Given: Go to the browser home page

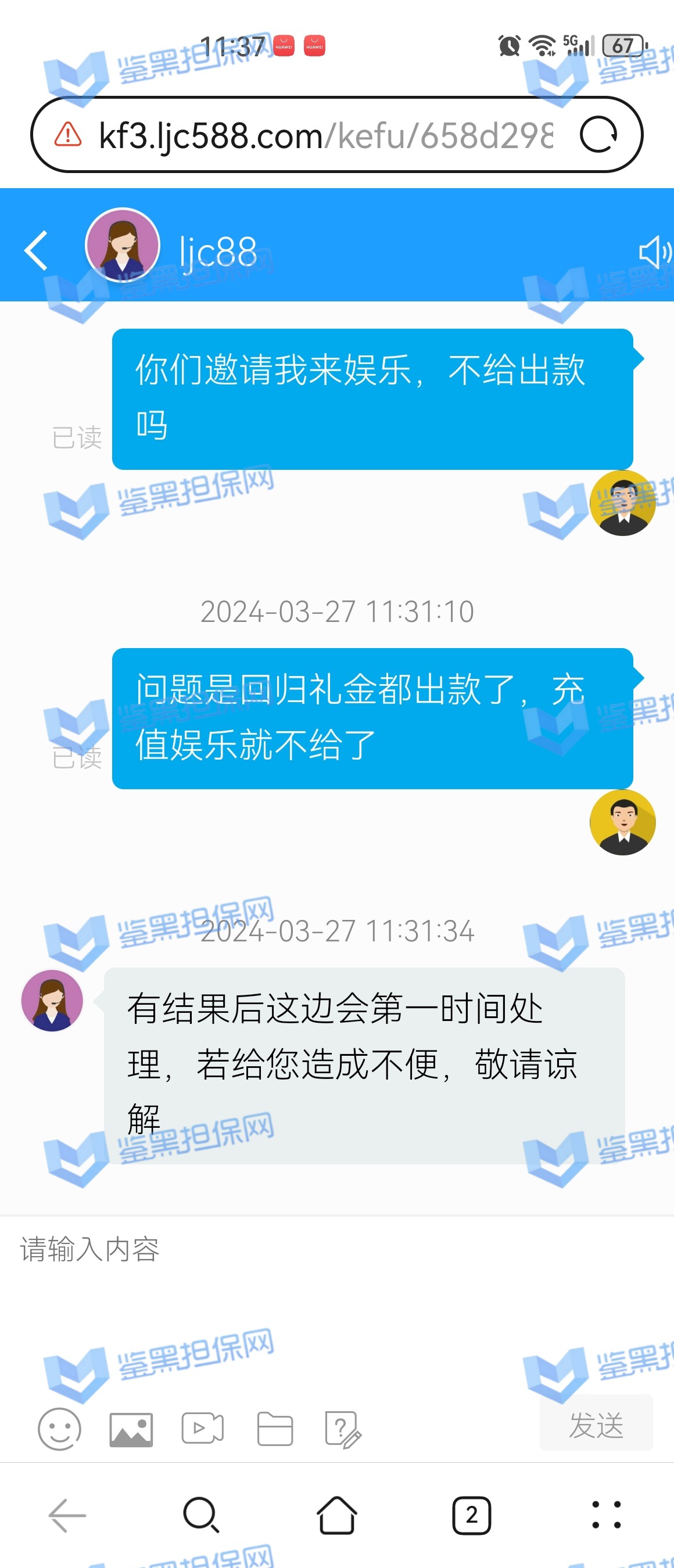Looking at the screenshot, I should click(336, 1515).
